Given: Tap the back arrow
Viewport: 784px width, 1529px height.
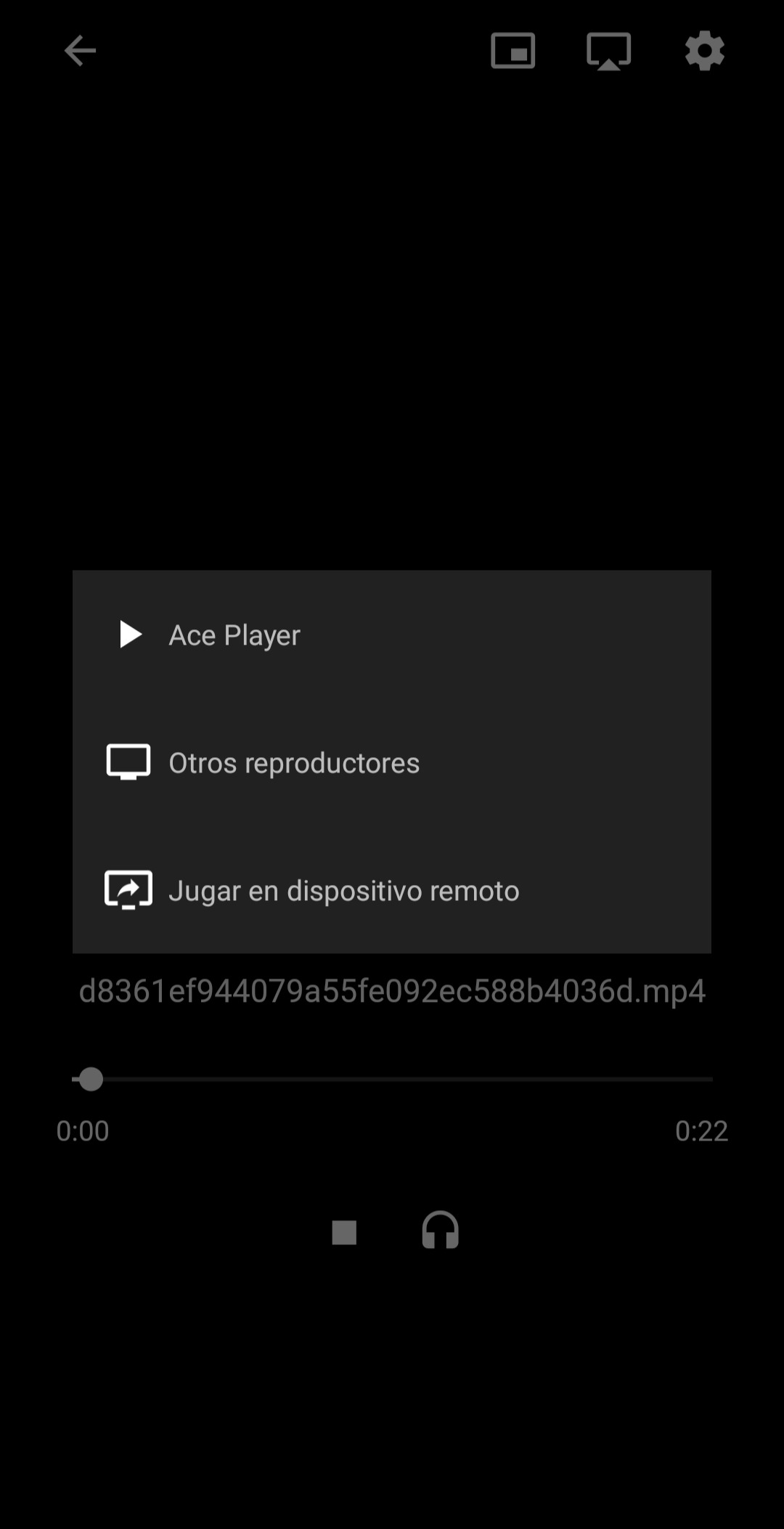Looking at the screenshot, I should tap(81, 51).
